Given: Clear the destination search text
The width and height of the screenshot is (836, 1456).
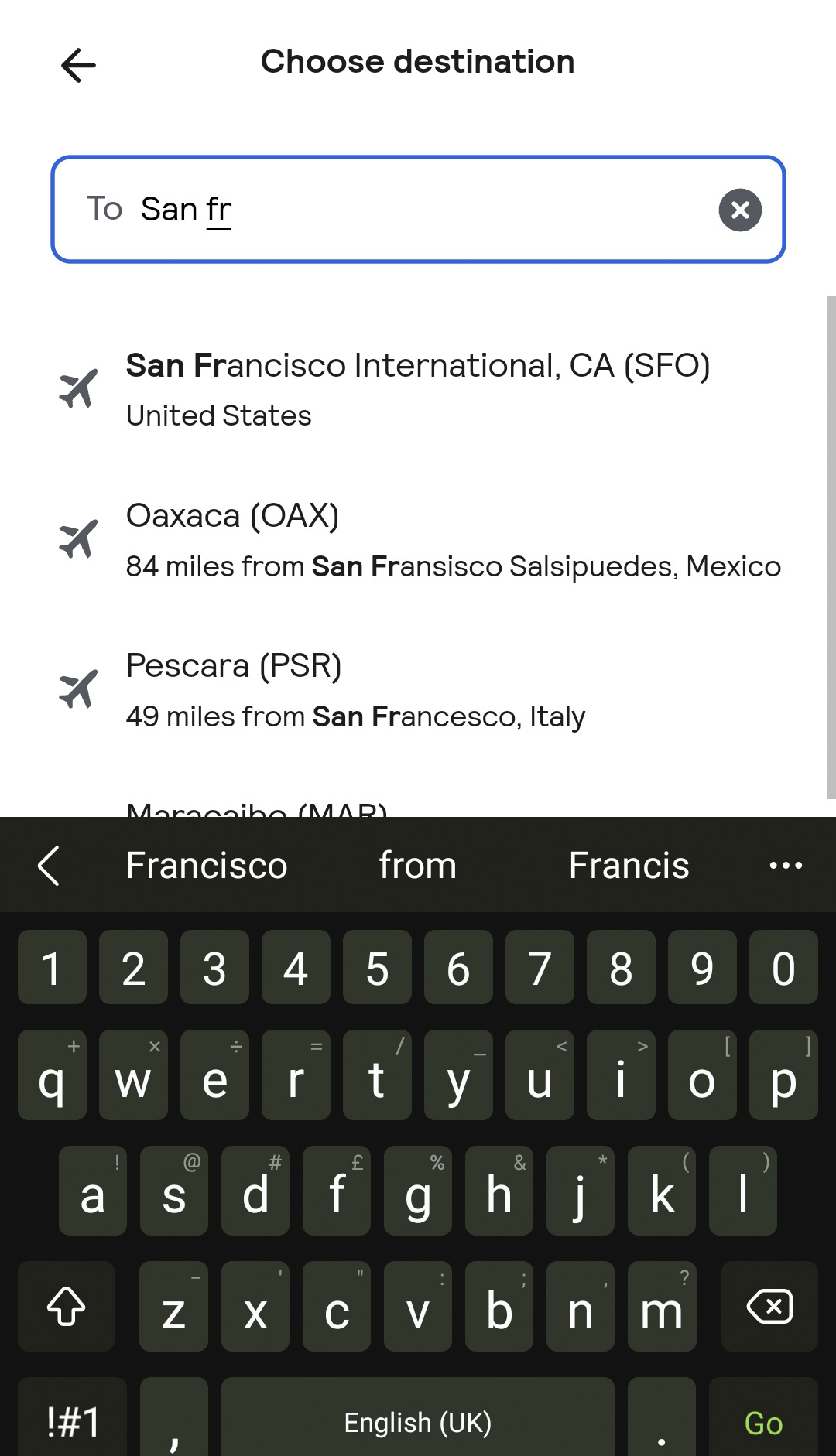Looking at the screenshot, I should point(740,210).
